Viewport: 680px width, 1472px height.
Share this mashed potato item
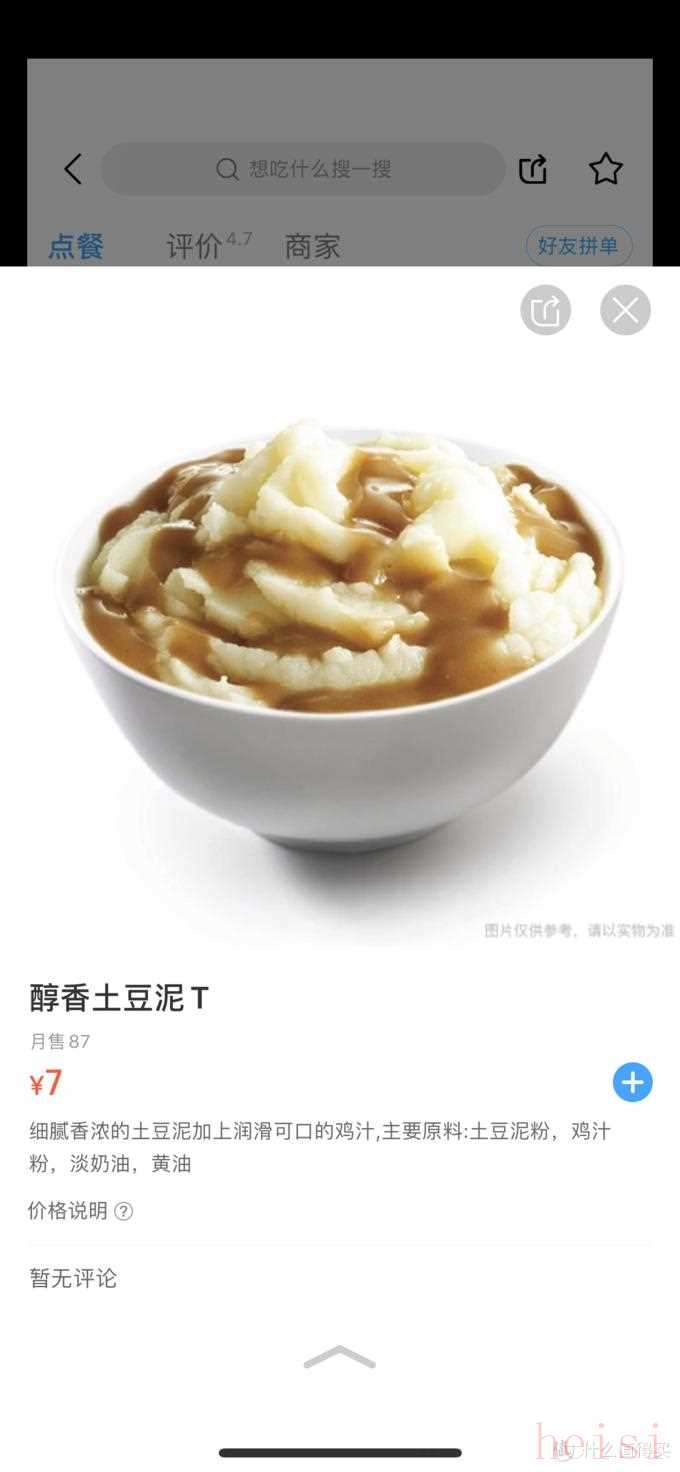click(x=545, y=310)
